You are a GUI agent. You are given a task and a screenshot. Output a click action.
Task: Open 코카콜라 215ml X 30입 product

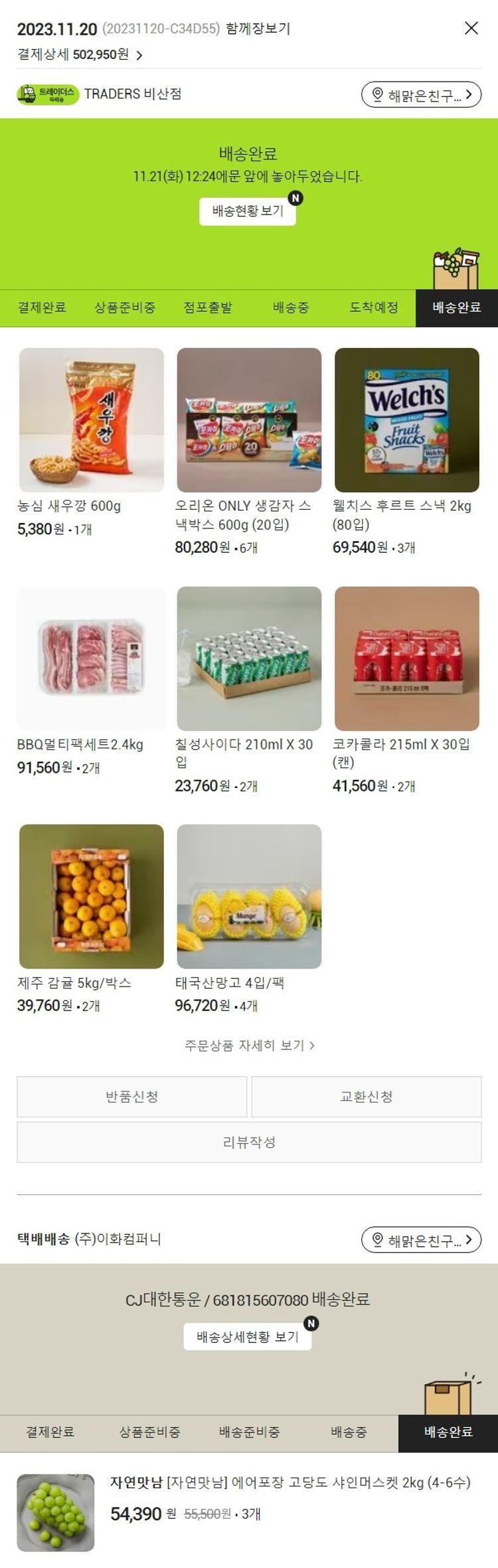pos(406,659)
